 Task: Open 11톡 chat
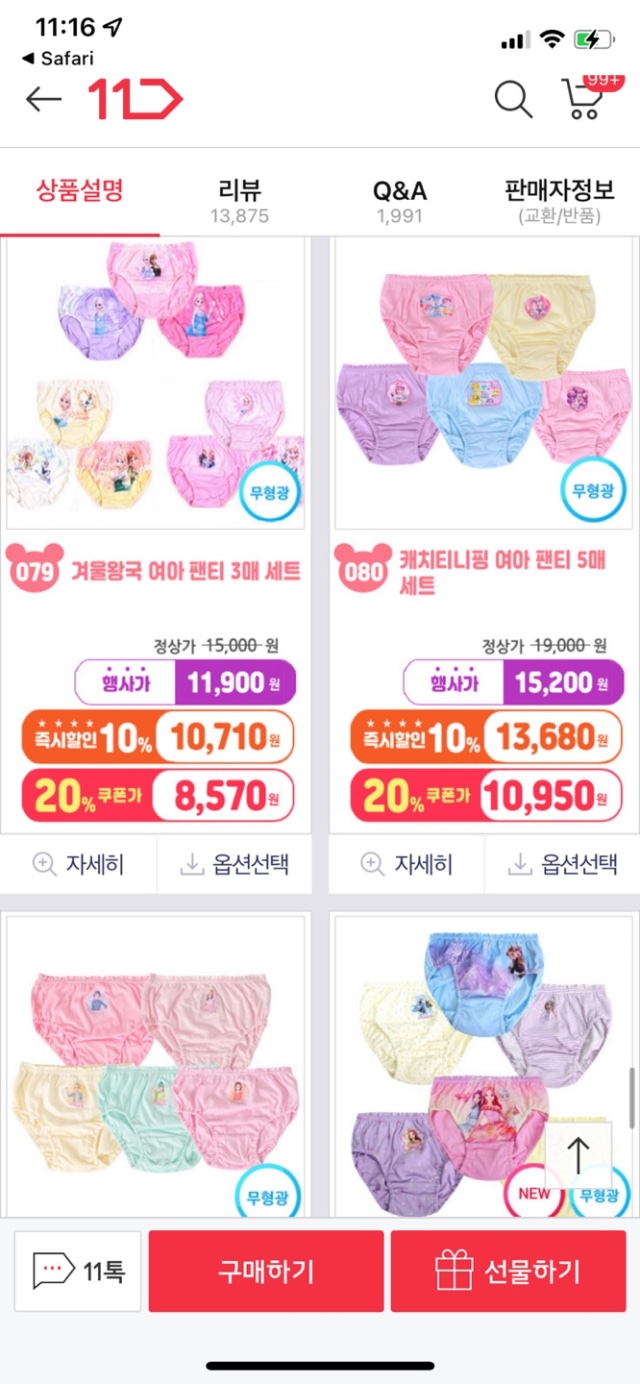(78, 1271)
